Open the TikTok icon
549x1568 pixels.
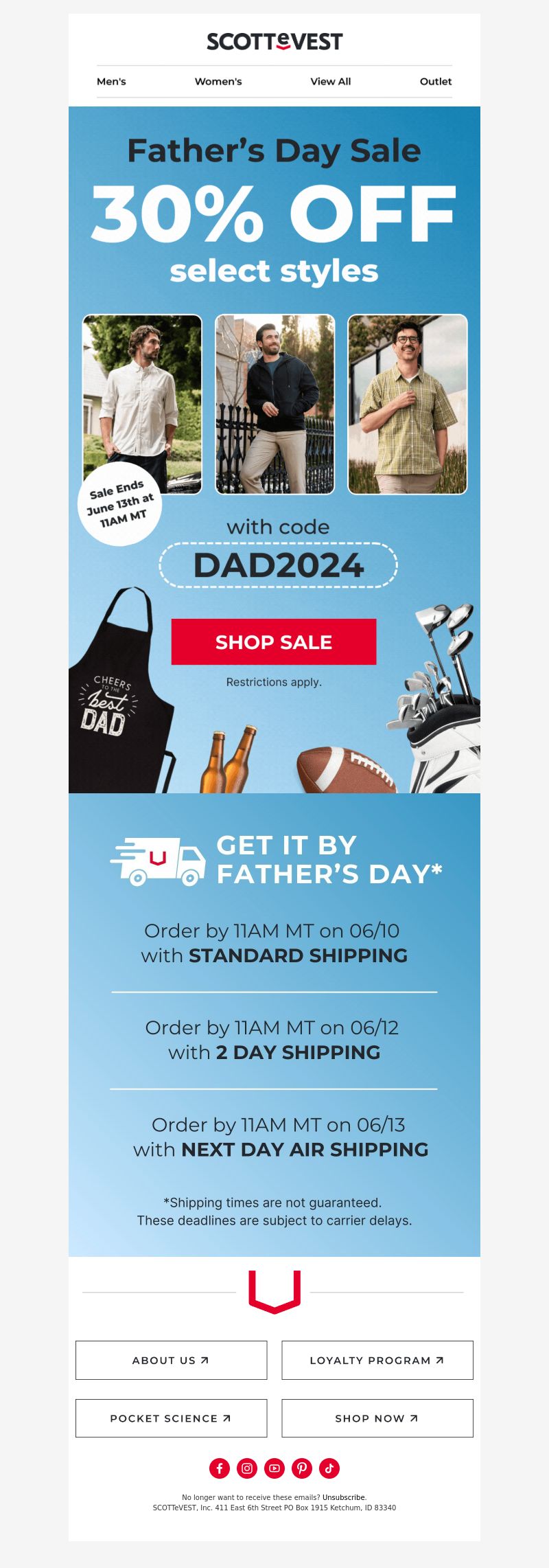(329, 1468)
